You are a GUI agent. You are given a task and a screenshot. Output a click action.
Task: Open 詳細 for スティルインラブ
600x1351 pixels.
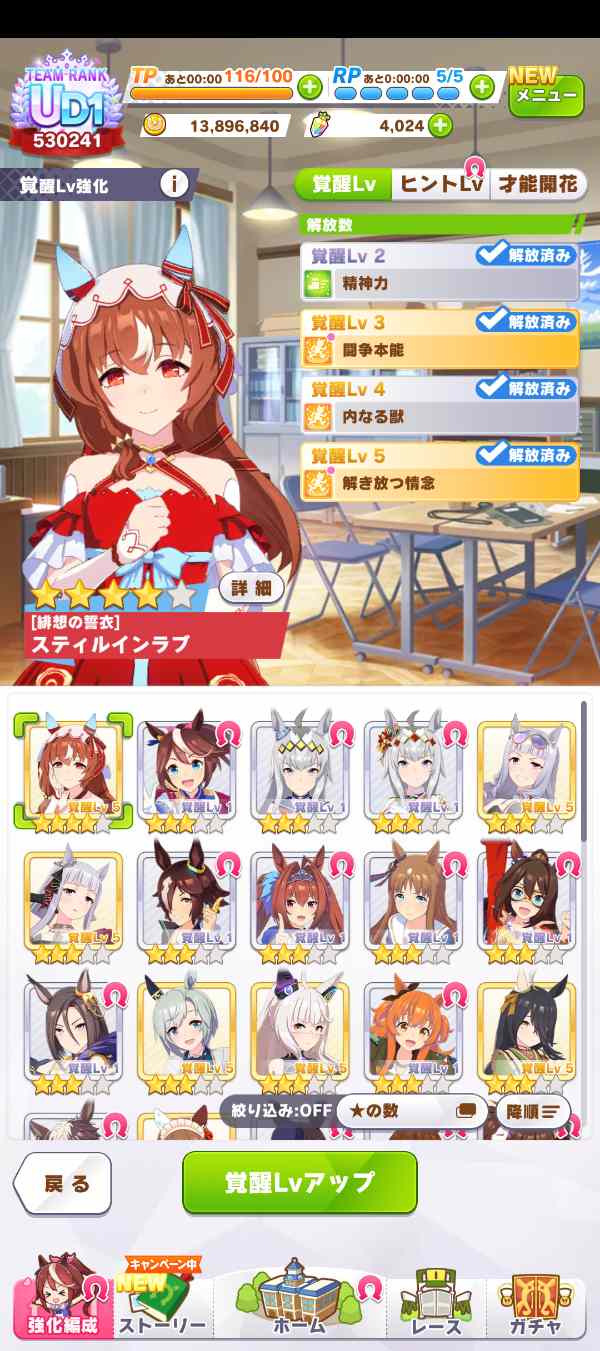coord(252,588)
